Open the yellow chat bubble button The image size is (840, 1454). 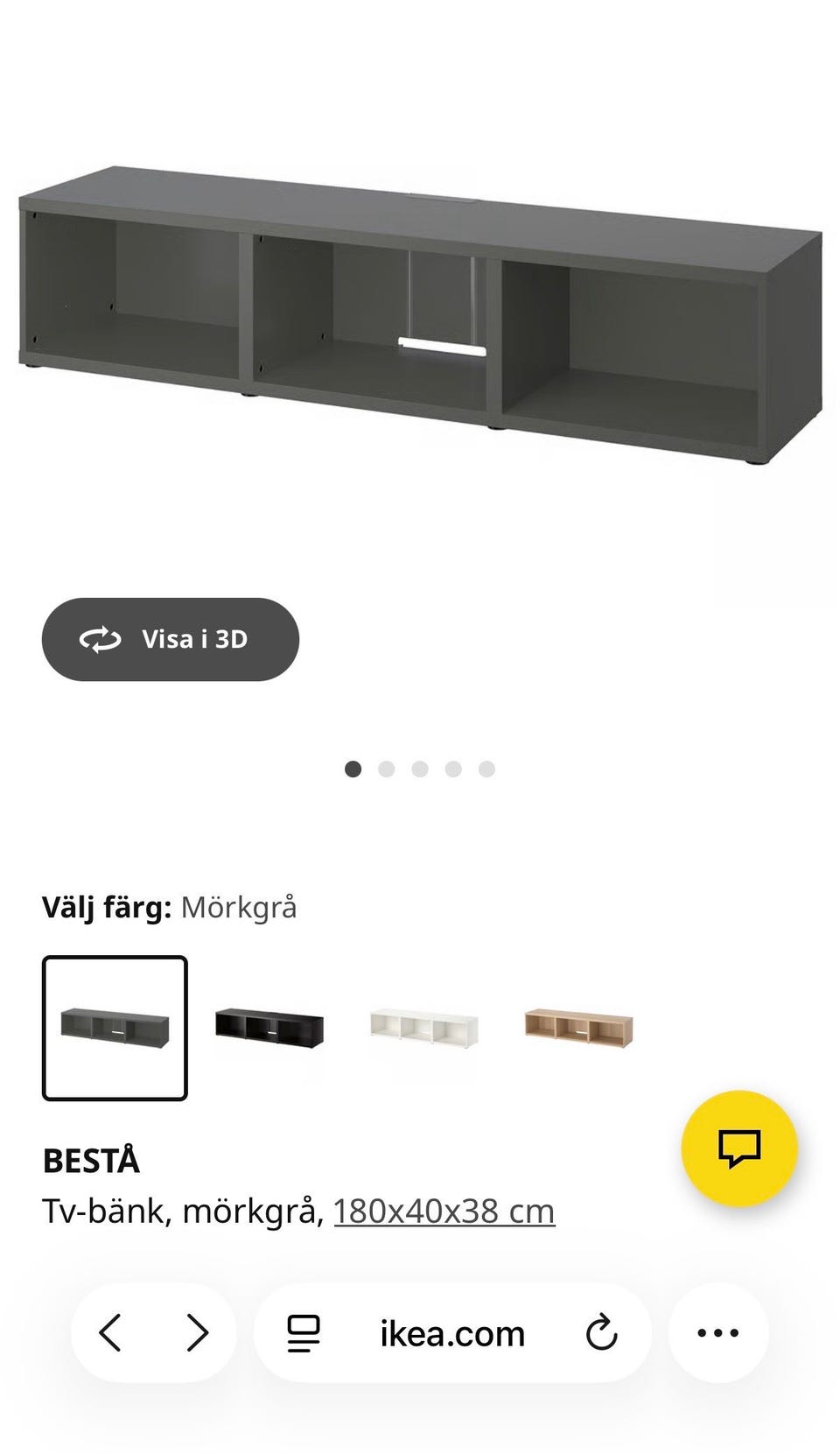738,1148
